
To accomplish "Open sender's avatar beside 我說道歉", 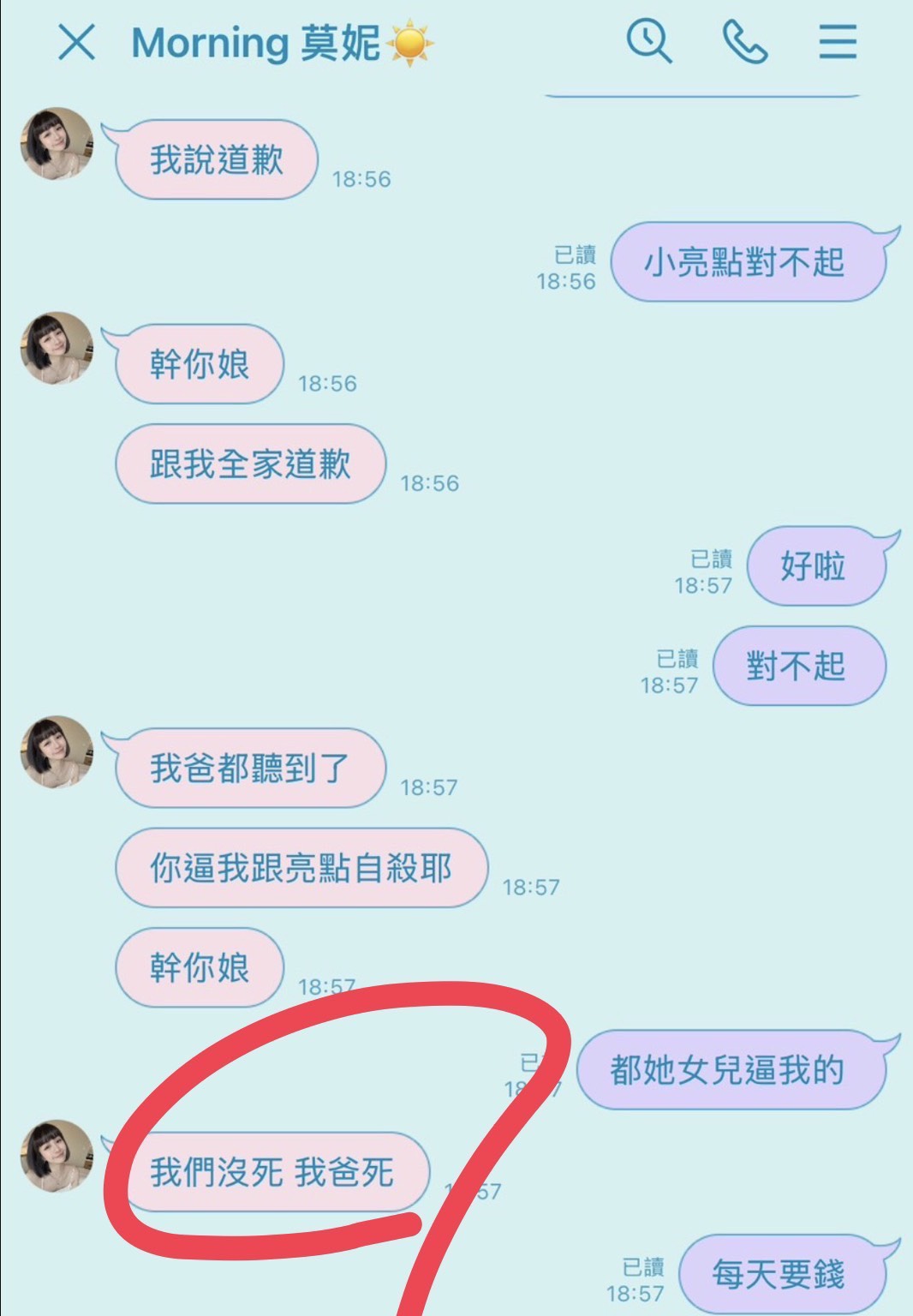I will [x=57, y=144].
